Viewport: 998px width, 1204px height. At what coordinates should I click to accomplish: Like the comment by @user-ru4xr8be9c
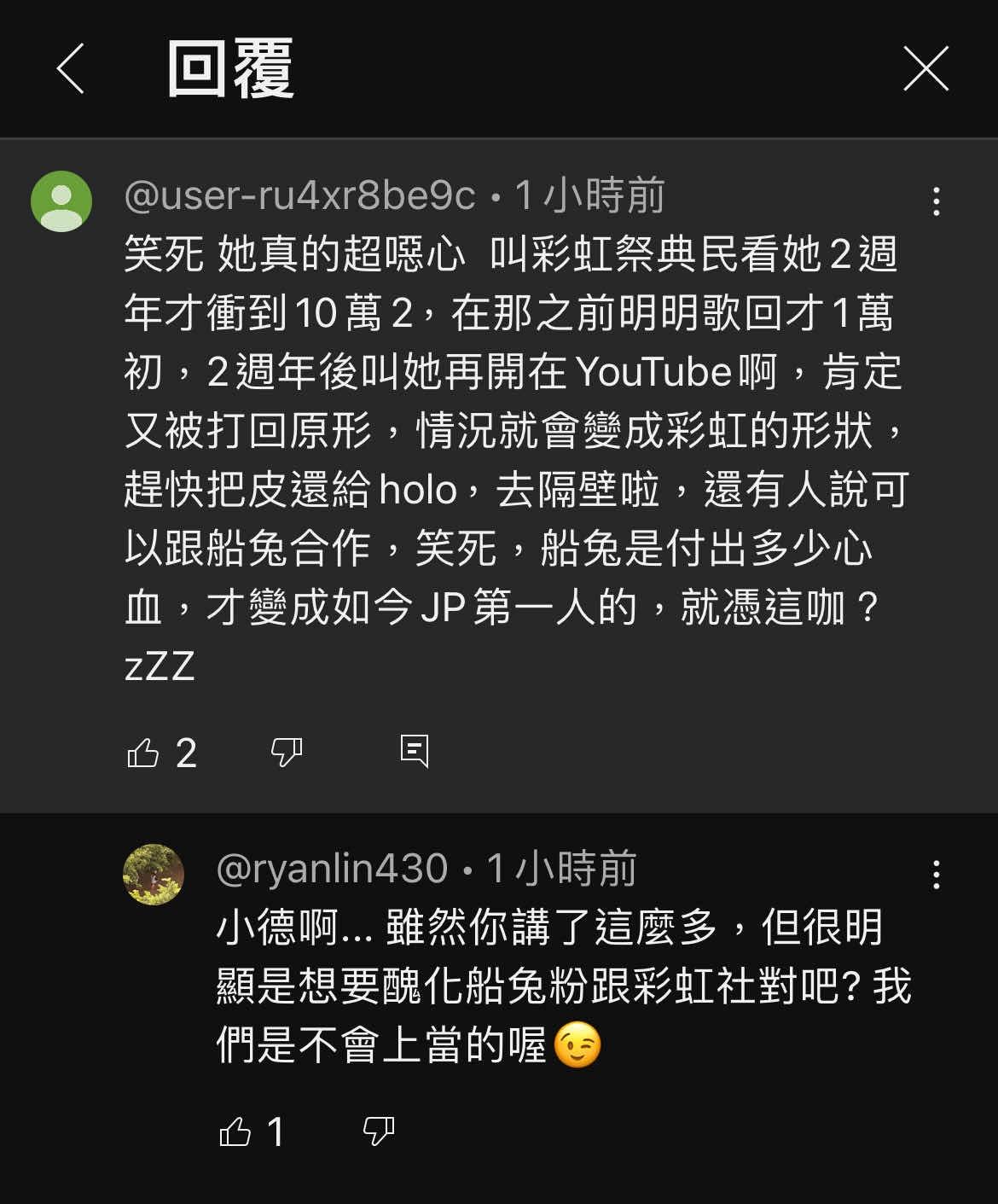[x=143, y=753]
